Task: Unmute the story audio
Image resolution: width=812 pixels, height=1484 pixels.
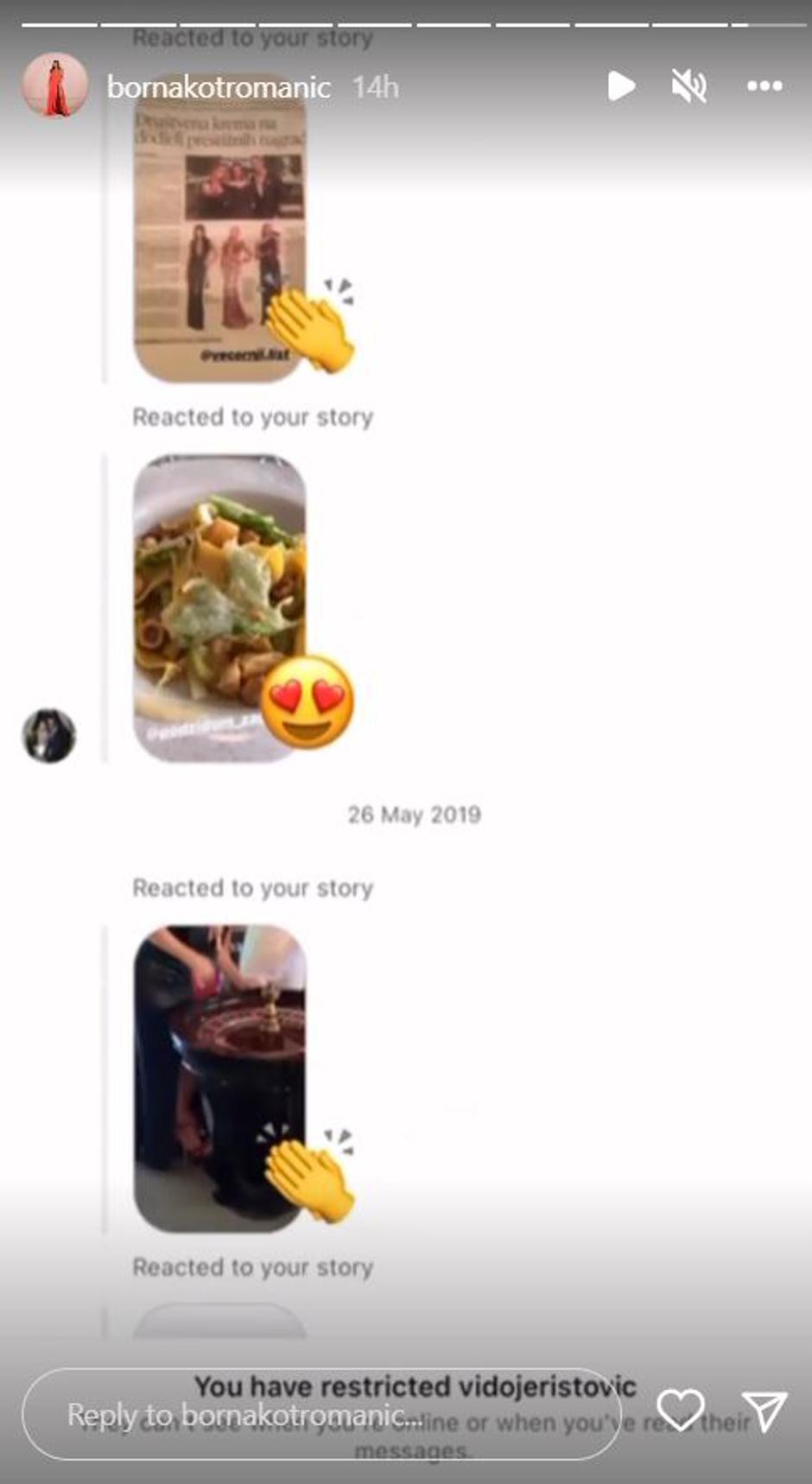Action: click(x=689, y=86)
